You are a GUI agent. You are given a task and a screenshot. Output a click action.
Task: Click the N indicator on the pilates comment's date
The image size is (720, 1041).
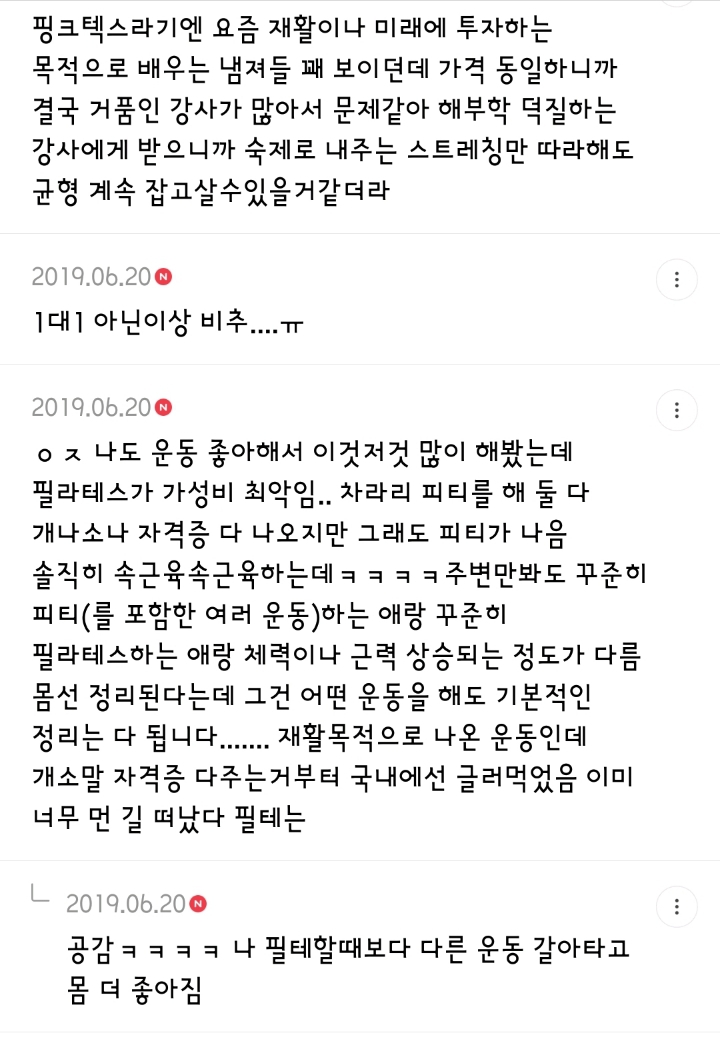point(161,406)
